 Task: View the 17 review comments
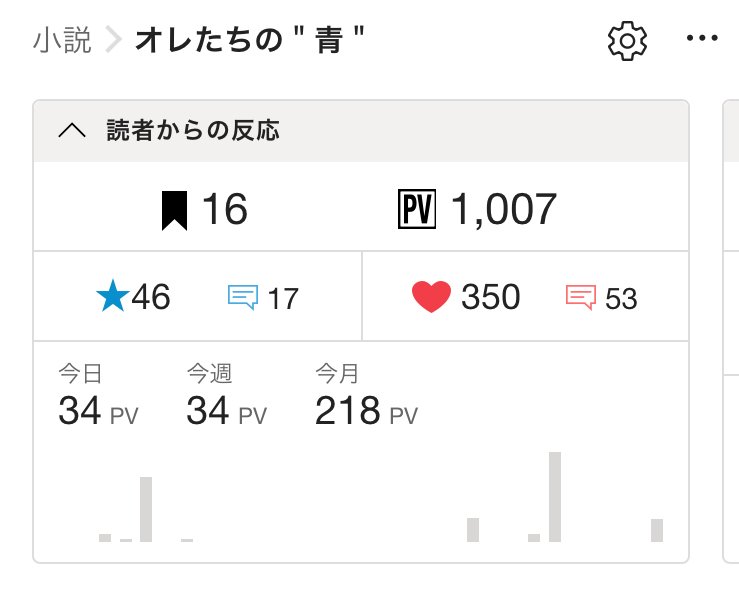tap(263, 298)
